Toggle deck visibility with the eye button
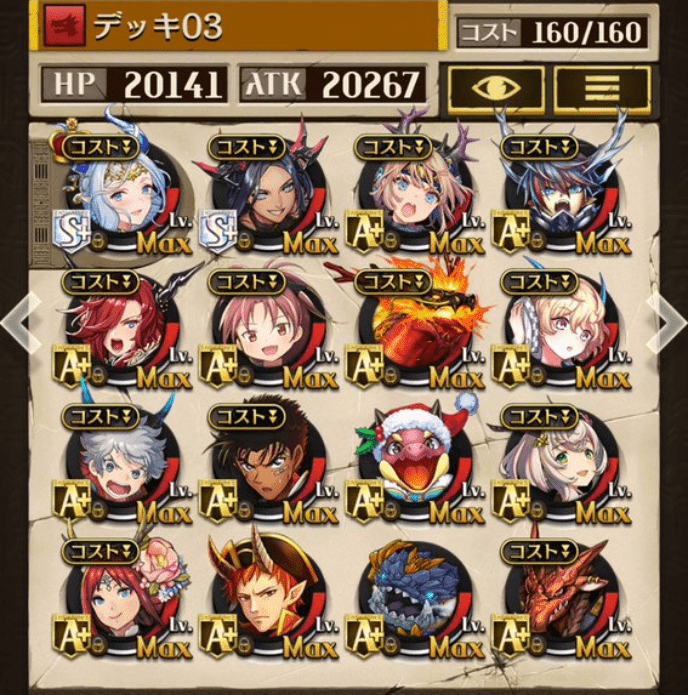This screenshot has height=695, width=688. point(496,88)
